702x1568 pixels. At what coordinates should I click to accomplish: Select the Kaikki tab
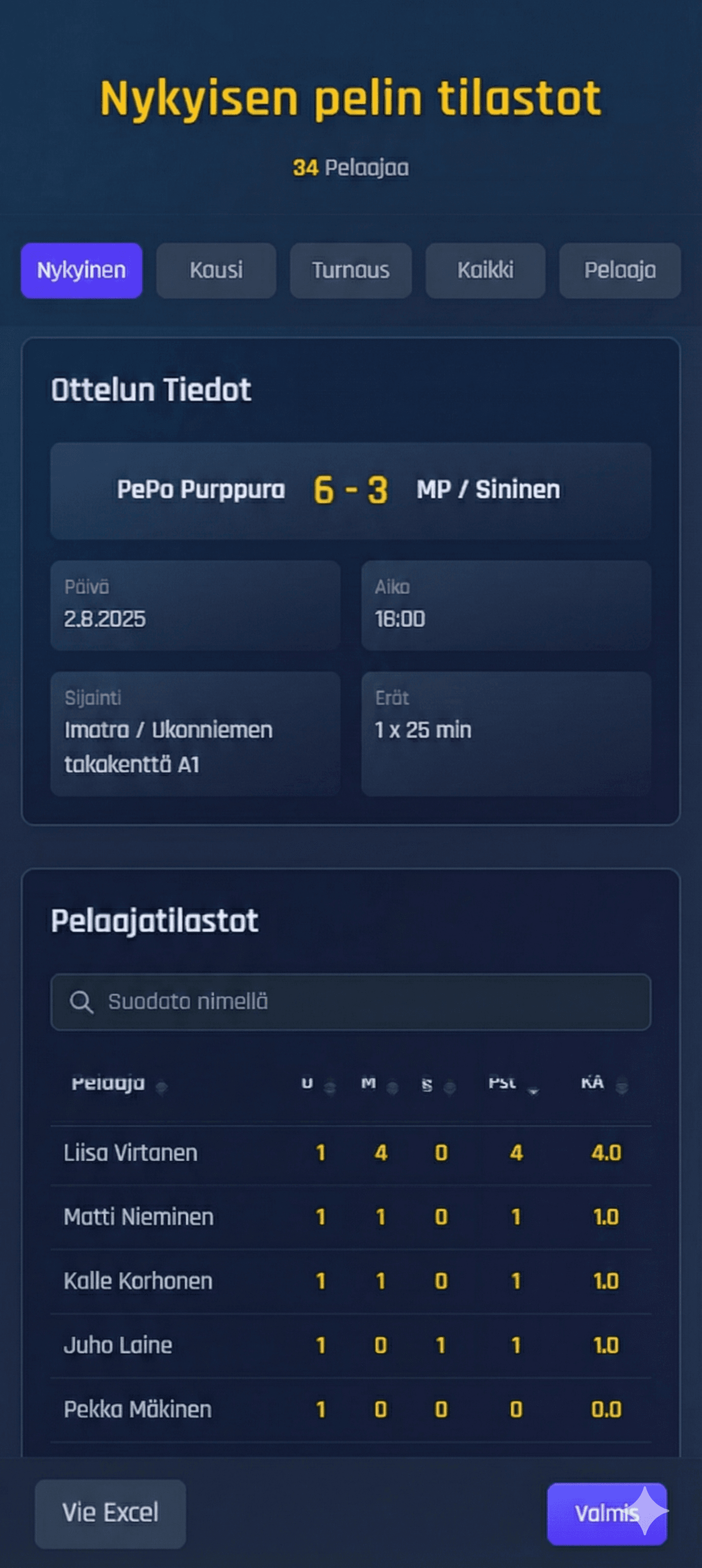(x=486, y=270)
